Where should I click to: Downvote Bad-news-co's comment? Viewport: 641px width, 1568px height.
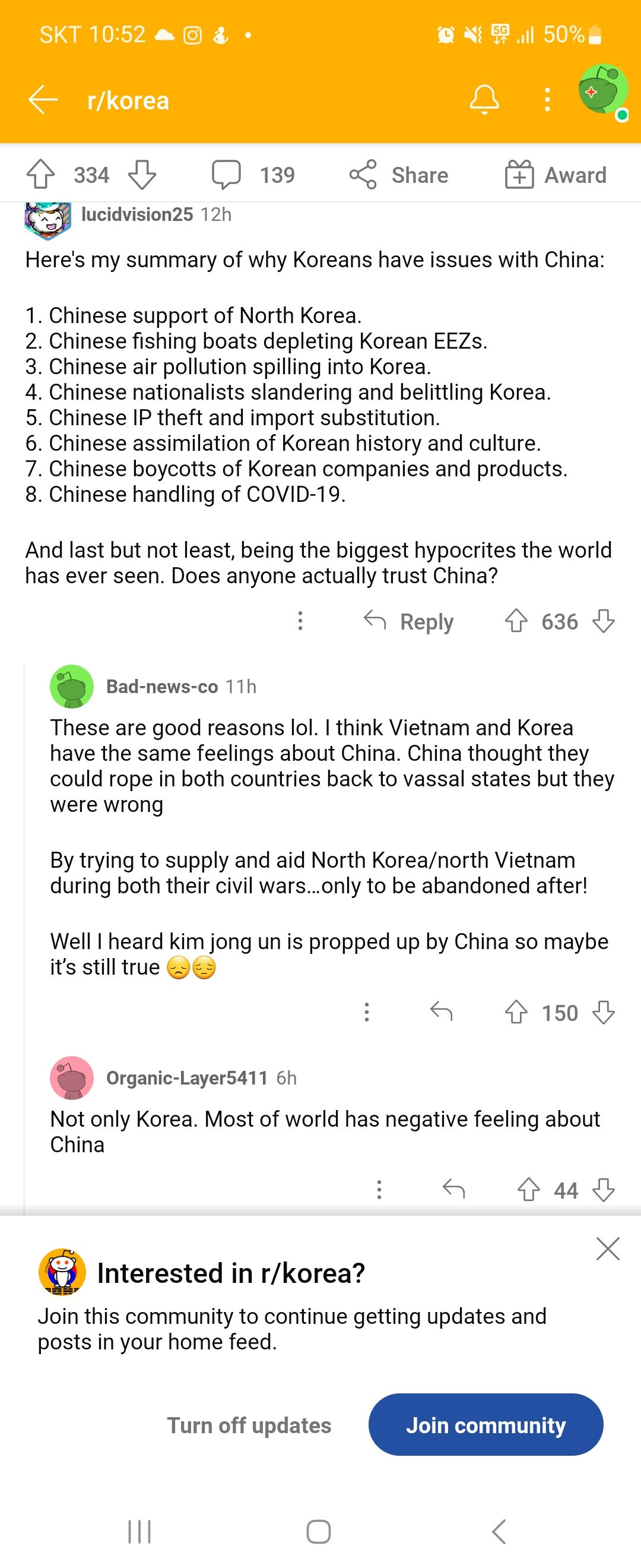pos(603,1012)
